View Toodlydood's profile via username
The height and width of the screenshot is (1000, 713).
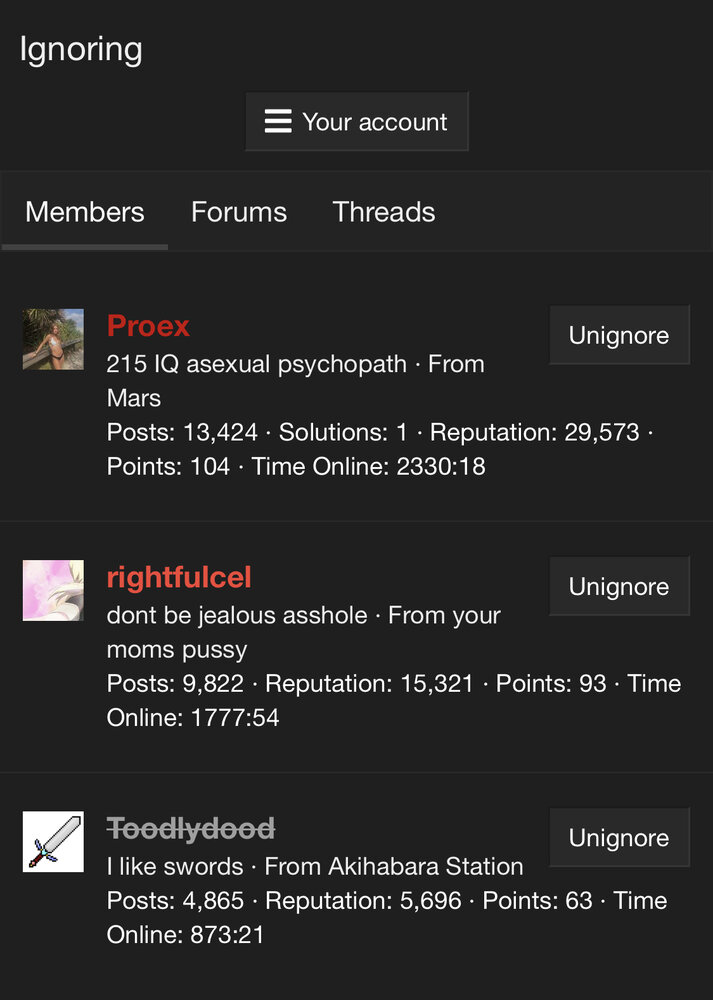pyautogui.click(x=191, y=829)
